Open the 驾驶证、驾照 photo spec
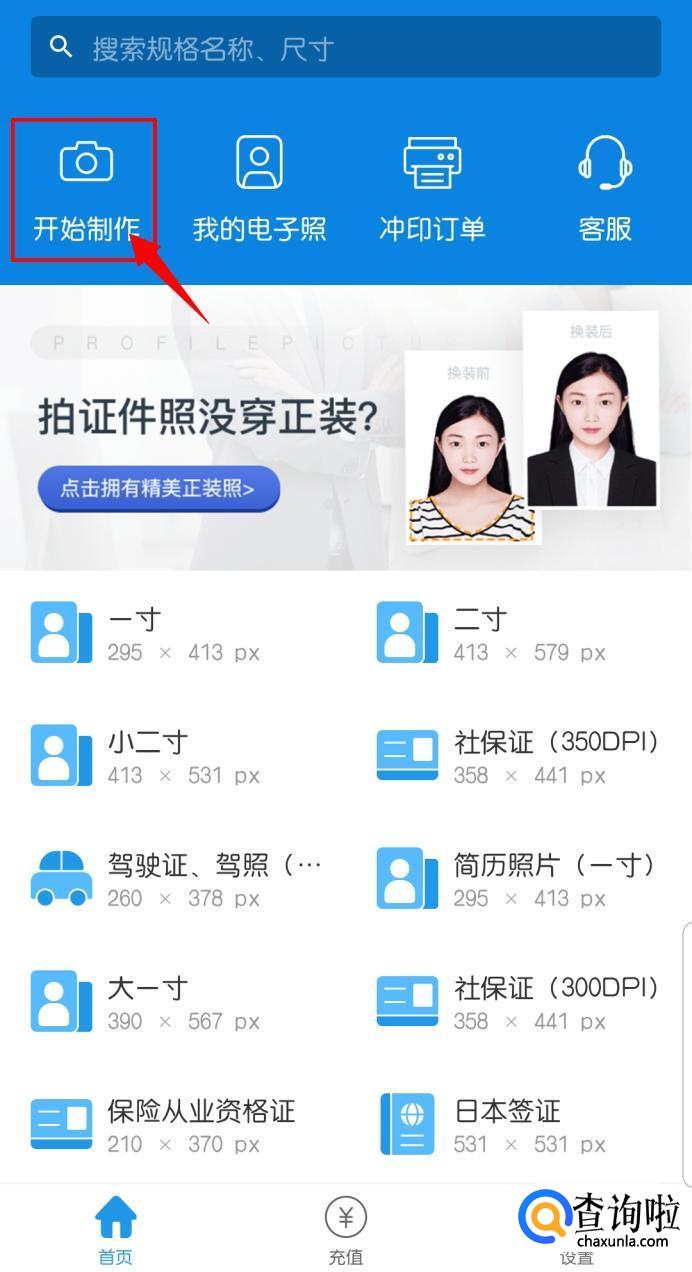This screenshot has height=1272, width=692. tap(175, 880)
